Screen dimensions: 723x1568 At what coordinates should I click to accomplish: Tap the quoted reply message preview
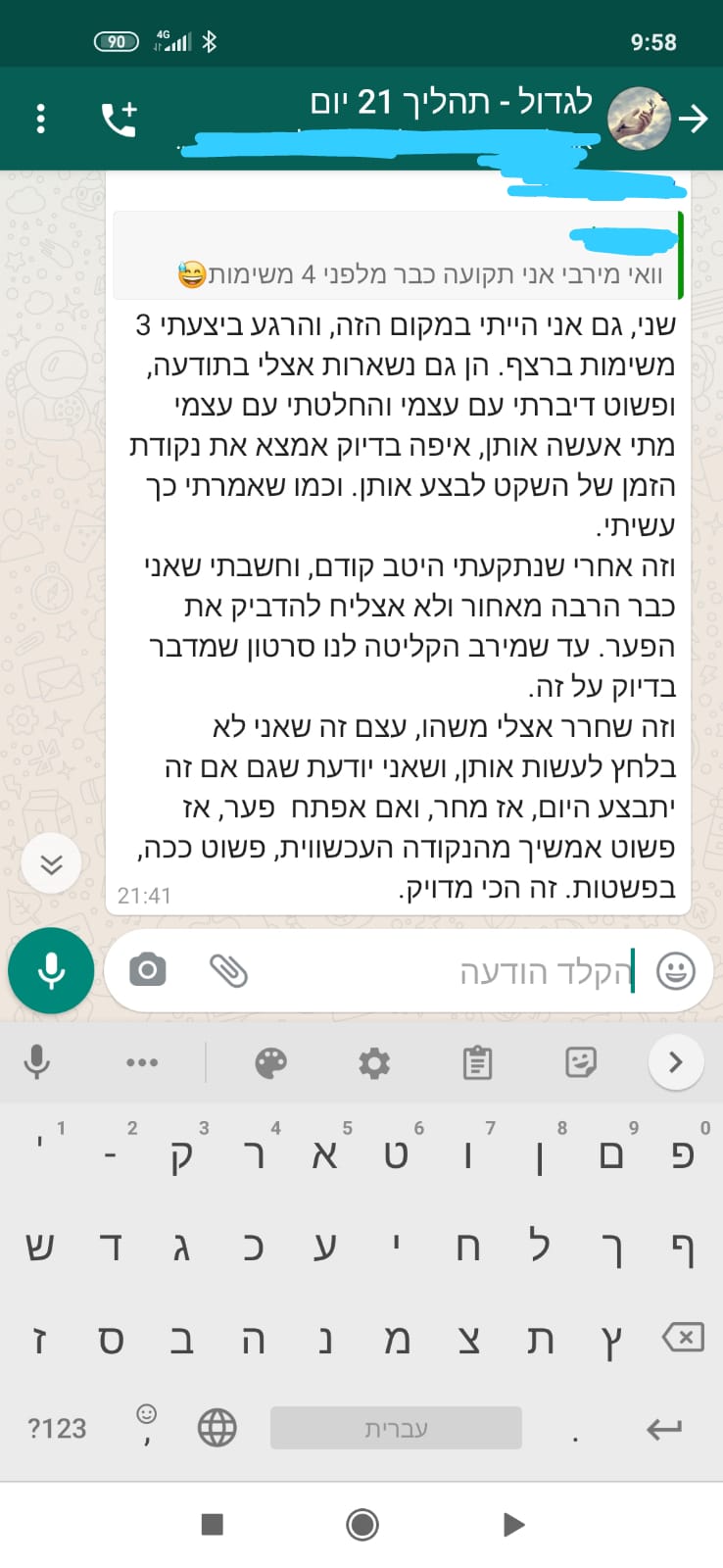point(398,255)
